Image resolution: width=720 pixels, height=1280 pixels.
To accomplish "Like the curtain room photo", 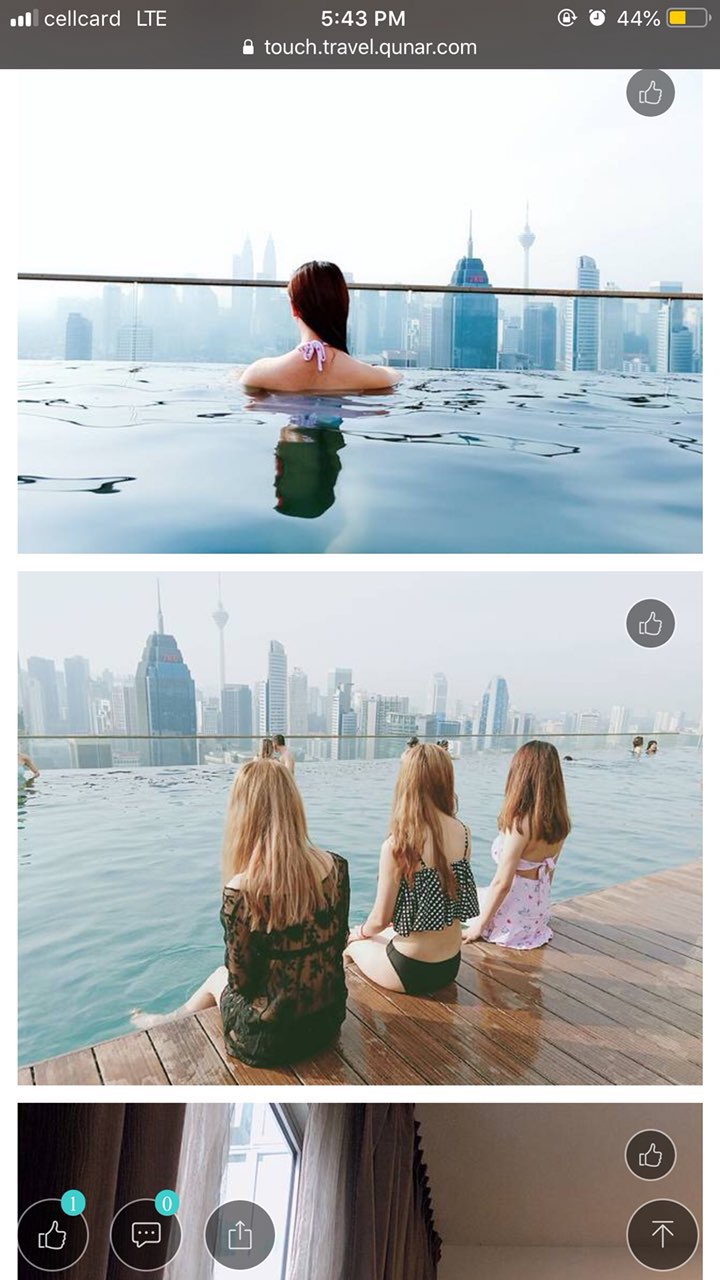I will point(650,1155).
